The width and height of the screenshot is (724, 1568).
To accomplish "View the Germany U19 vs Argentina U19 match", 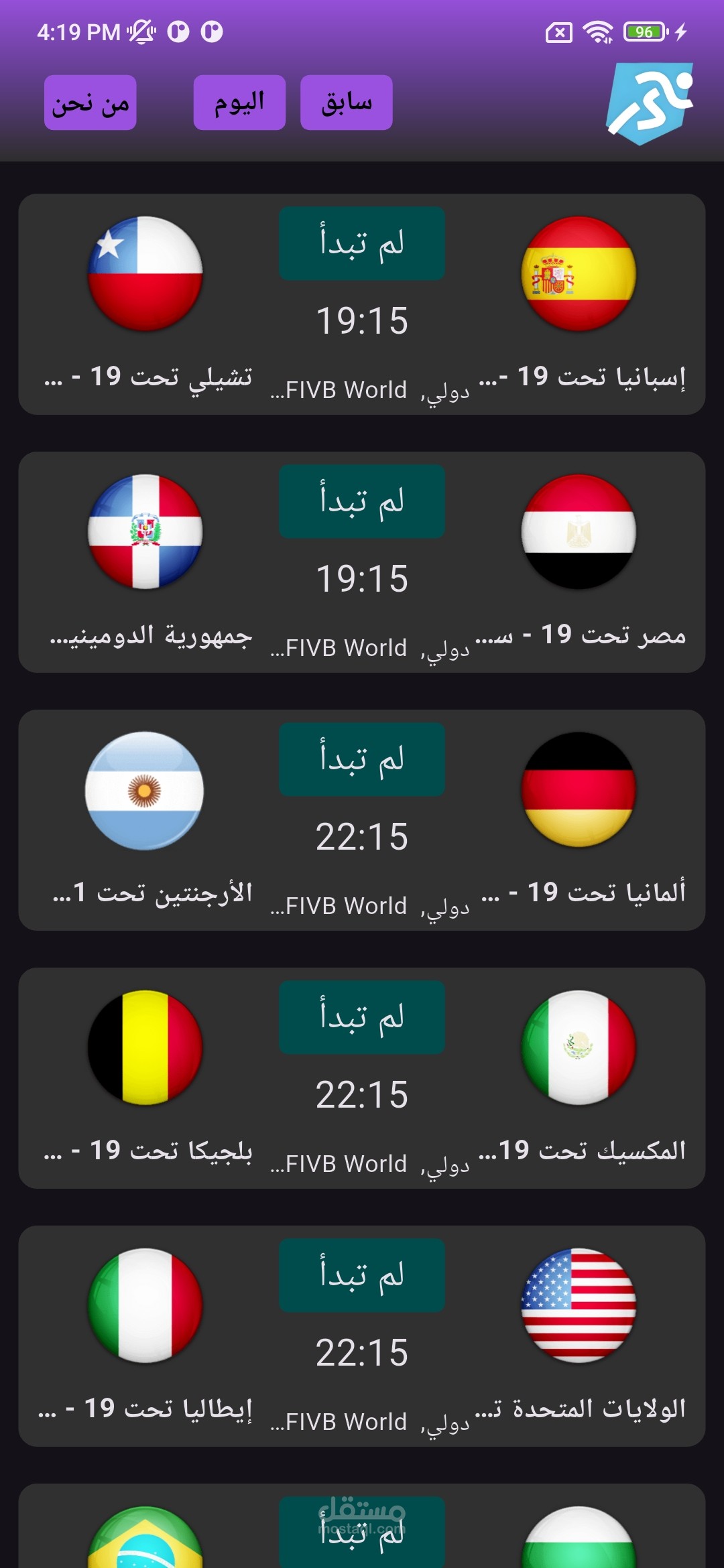I will pos(362,820).
